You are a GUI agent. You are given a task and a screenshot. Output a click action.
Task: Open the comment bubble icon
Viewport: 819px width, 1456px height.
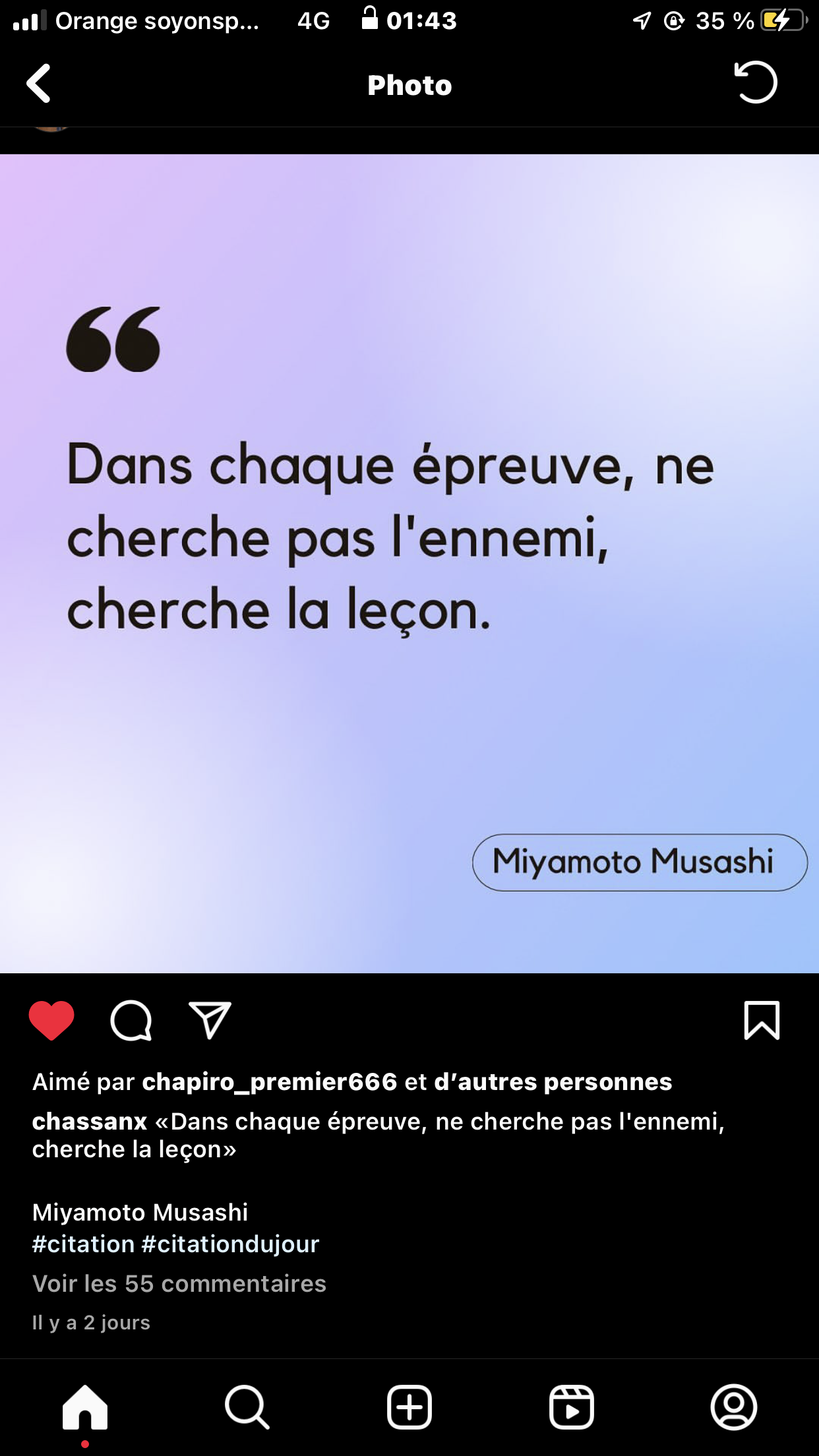pos(131,1021)
